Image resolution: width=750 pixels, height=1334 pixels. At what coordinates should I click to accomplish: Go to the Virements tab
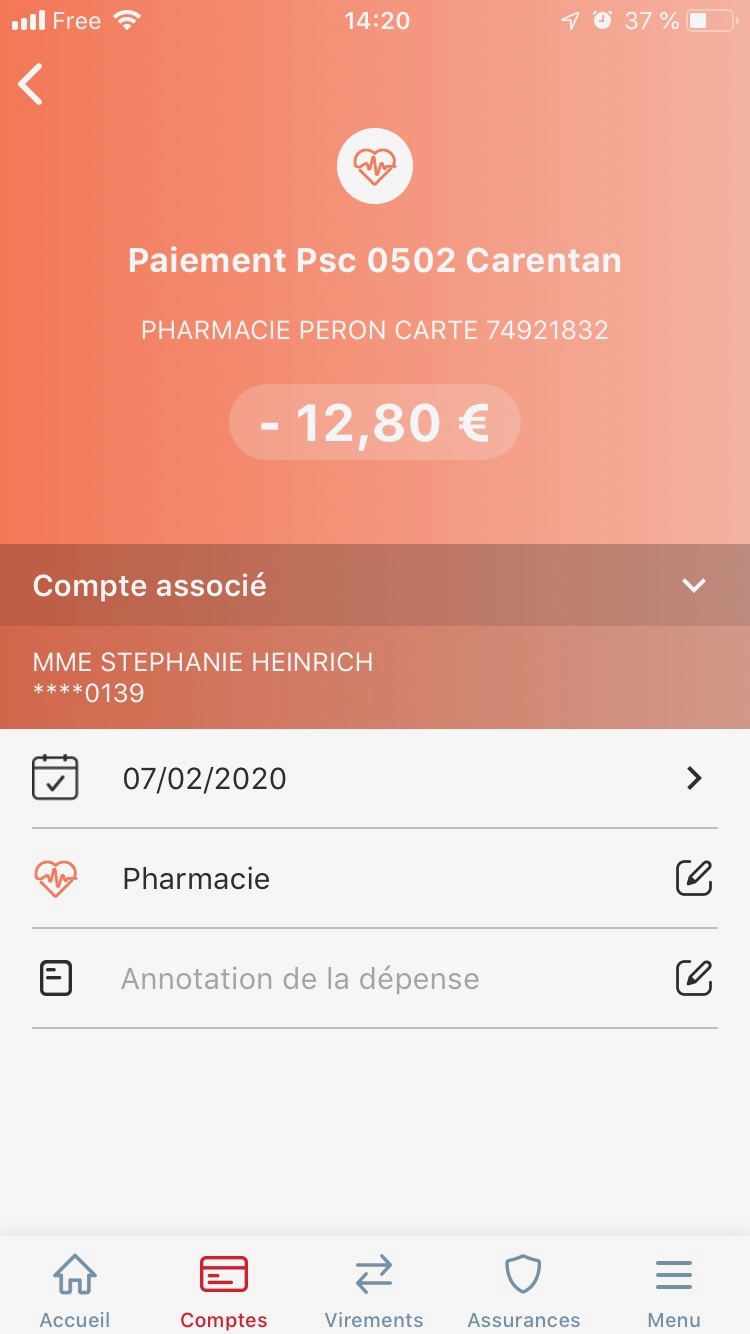[374, 1290]
